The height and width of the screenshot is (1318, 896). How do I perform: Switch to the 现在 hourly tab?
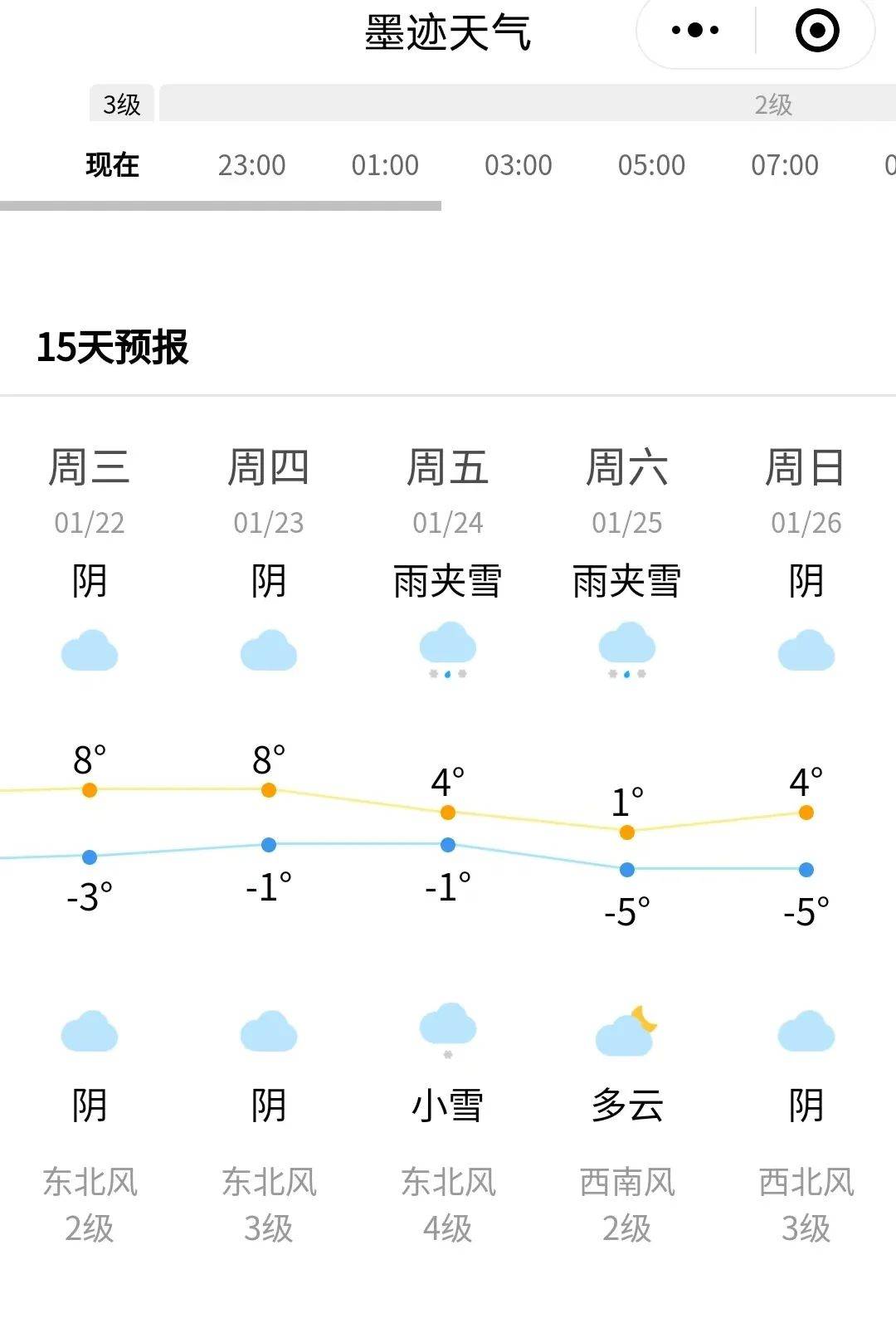tap(112, 165)
